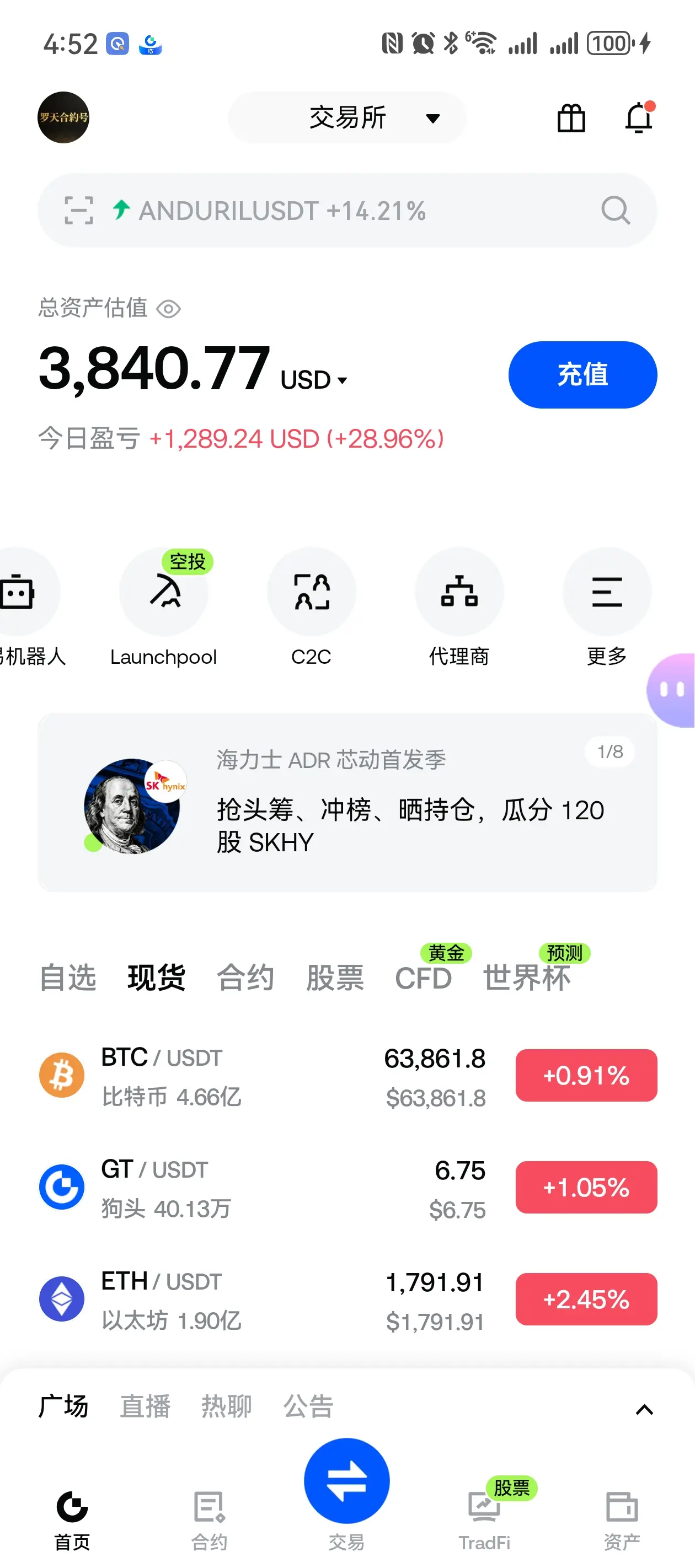
Task: Tap the 充值 deposit button
Action: tap(582, 374)
